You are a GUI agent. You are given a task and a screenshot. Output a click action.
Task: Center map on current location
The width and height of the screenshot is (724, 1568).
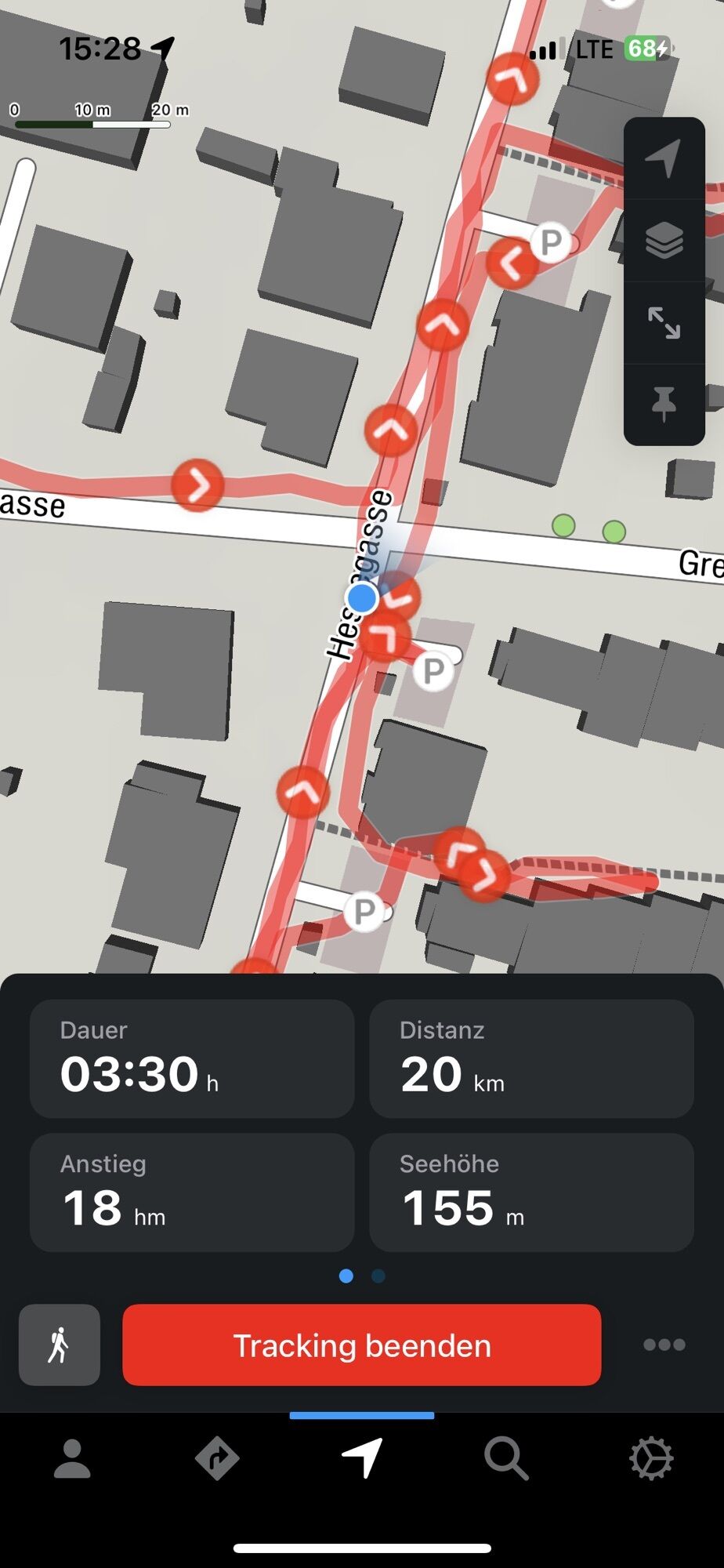click(x=664, y=158)
